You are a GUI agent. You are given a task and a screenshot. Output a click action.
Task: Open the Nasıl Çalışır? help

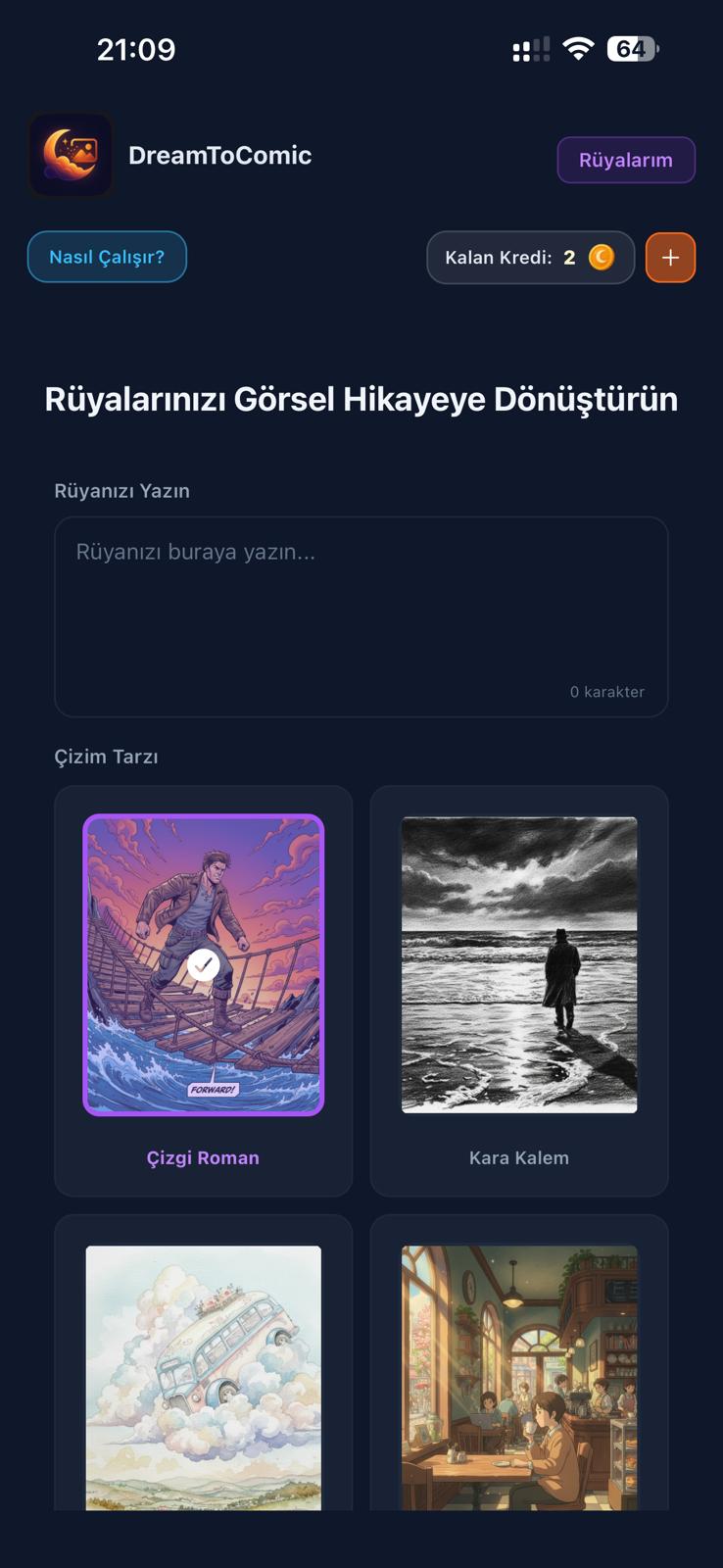pos(107,256)
